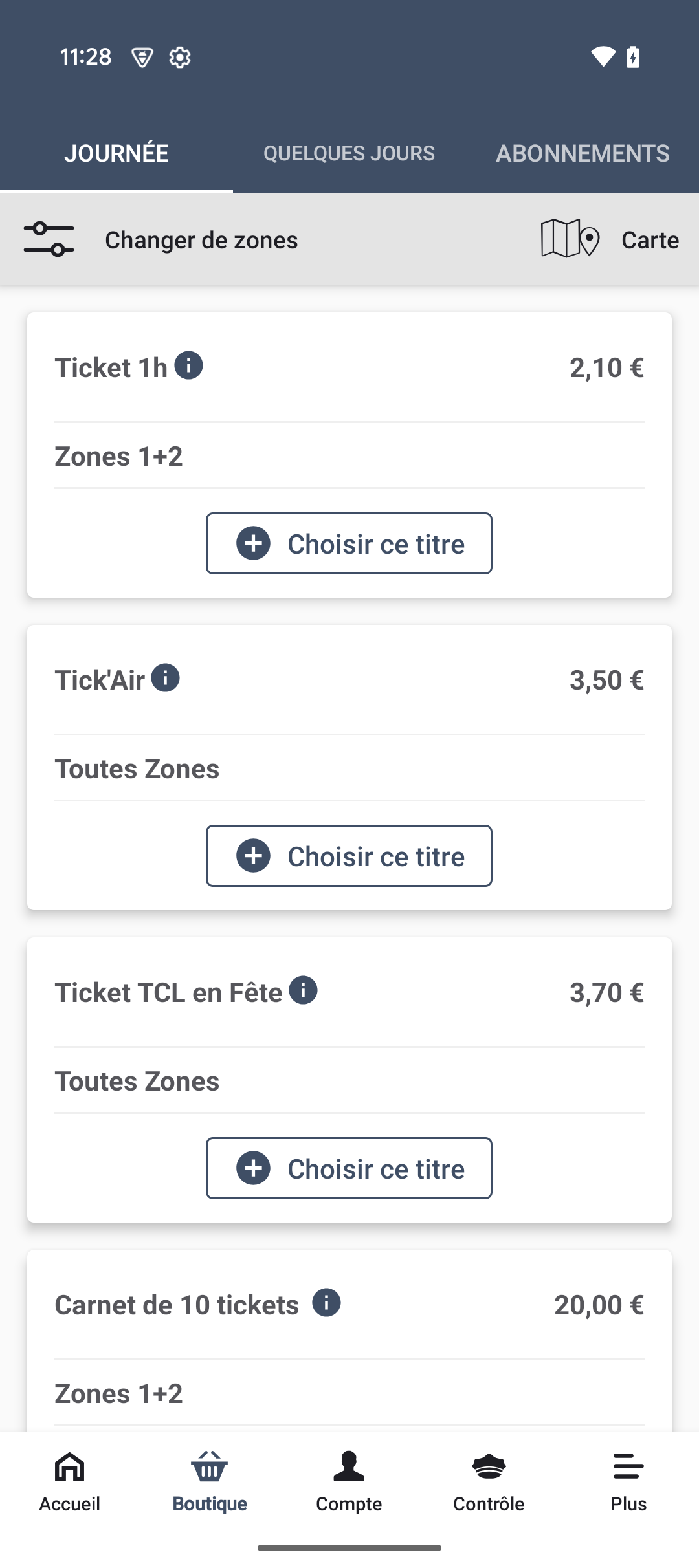Select JOURNÉE tab
Viewport: 699px width, 1568px height.
[x=116, y=153]
